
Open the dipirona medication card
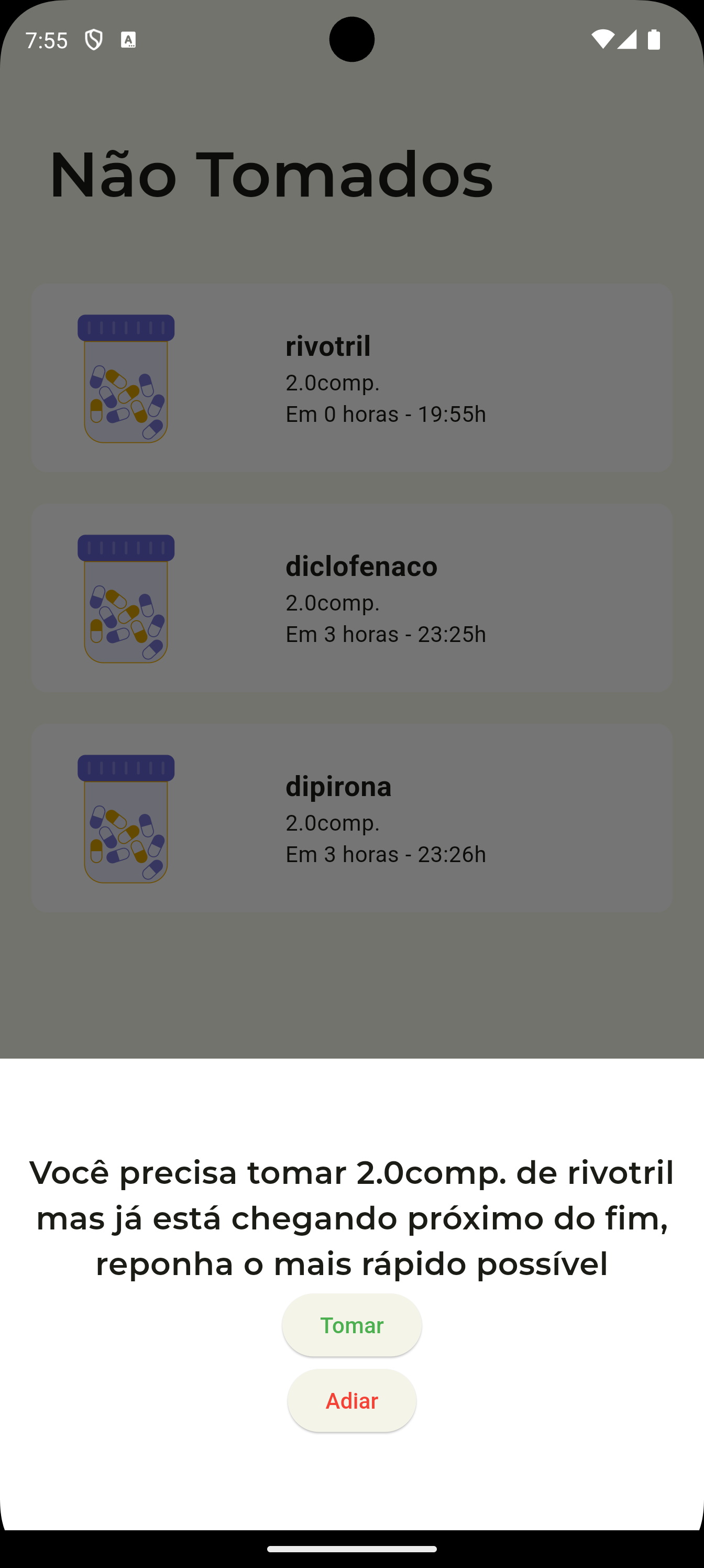click(351, 818)
